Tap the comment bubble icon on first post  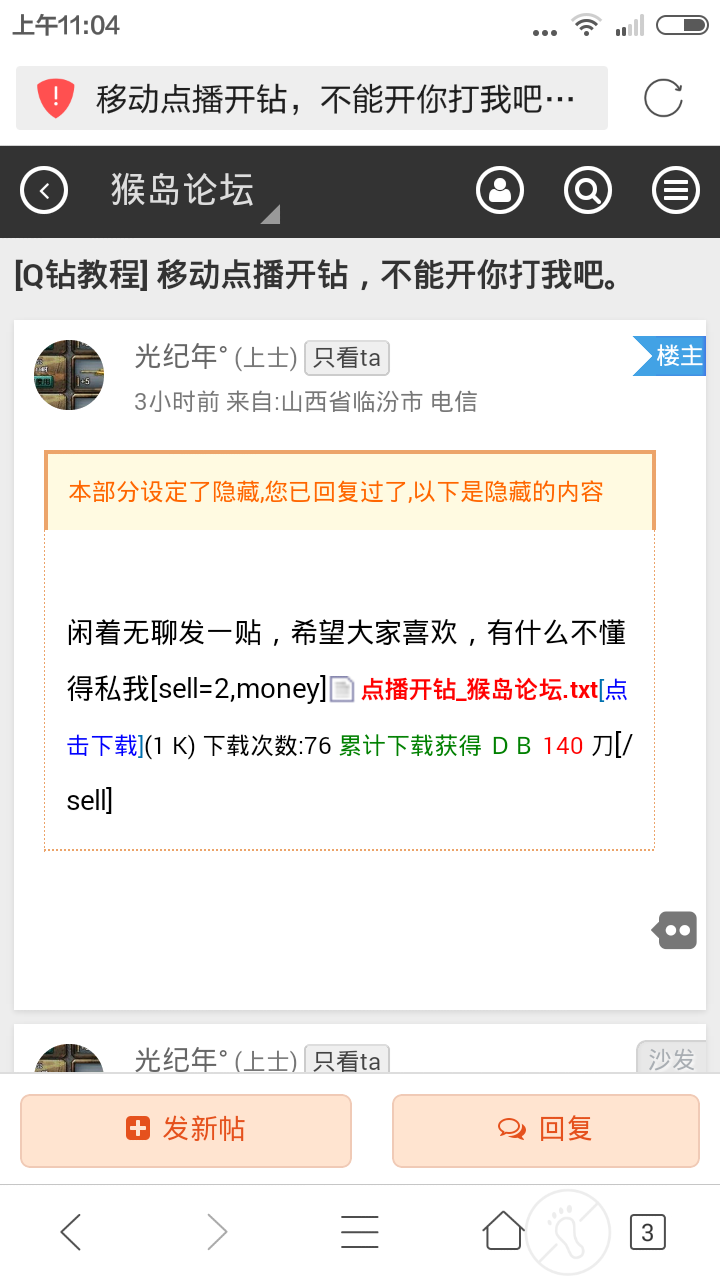675,930
